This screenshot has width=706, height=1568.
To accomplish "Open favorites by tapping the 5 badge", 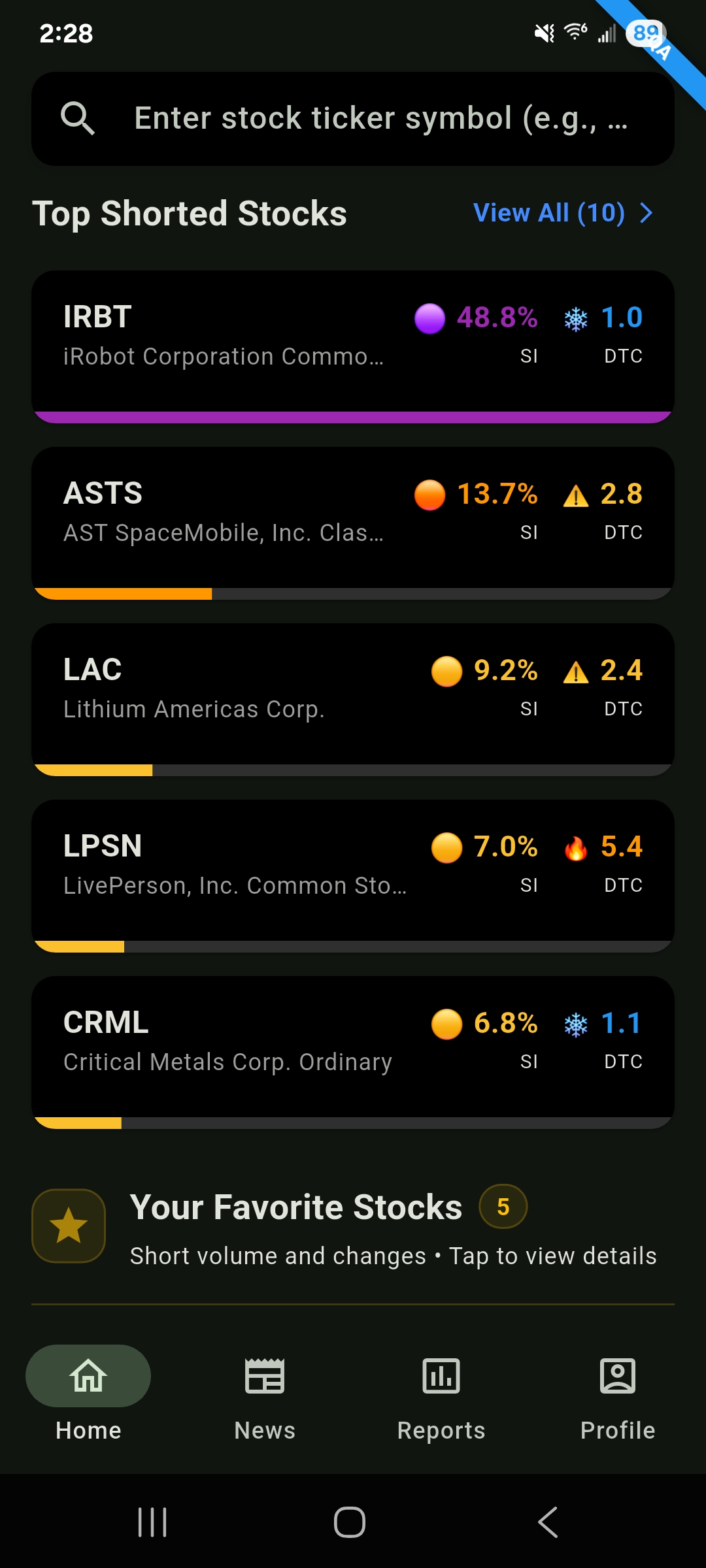I will tap(502, 1206).
